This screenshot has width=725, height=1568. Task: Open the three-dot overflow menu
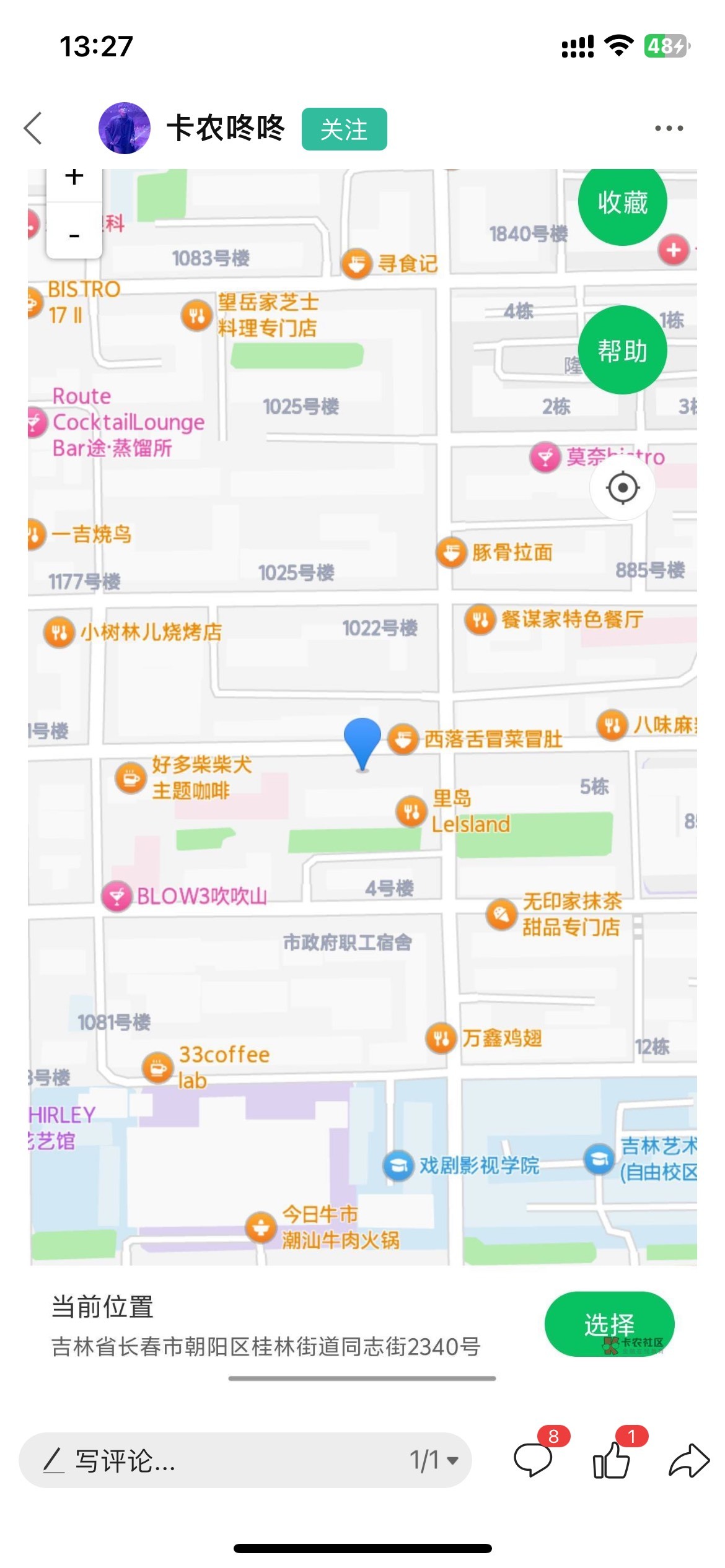tap(669, 128)
